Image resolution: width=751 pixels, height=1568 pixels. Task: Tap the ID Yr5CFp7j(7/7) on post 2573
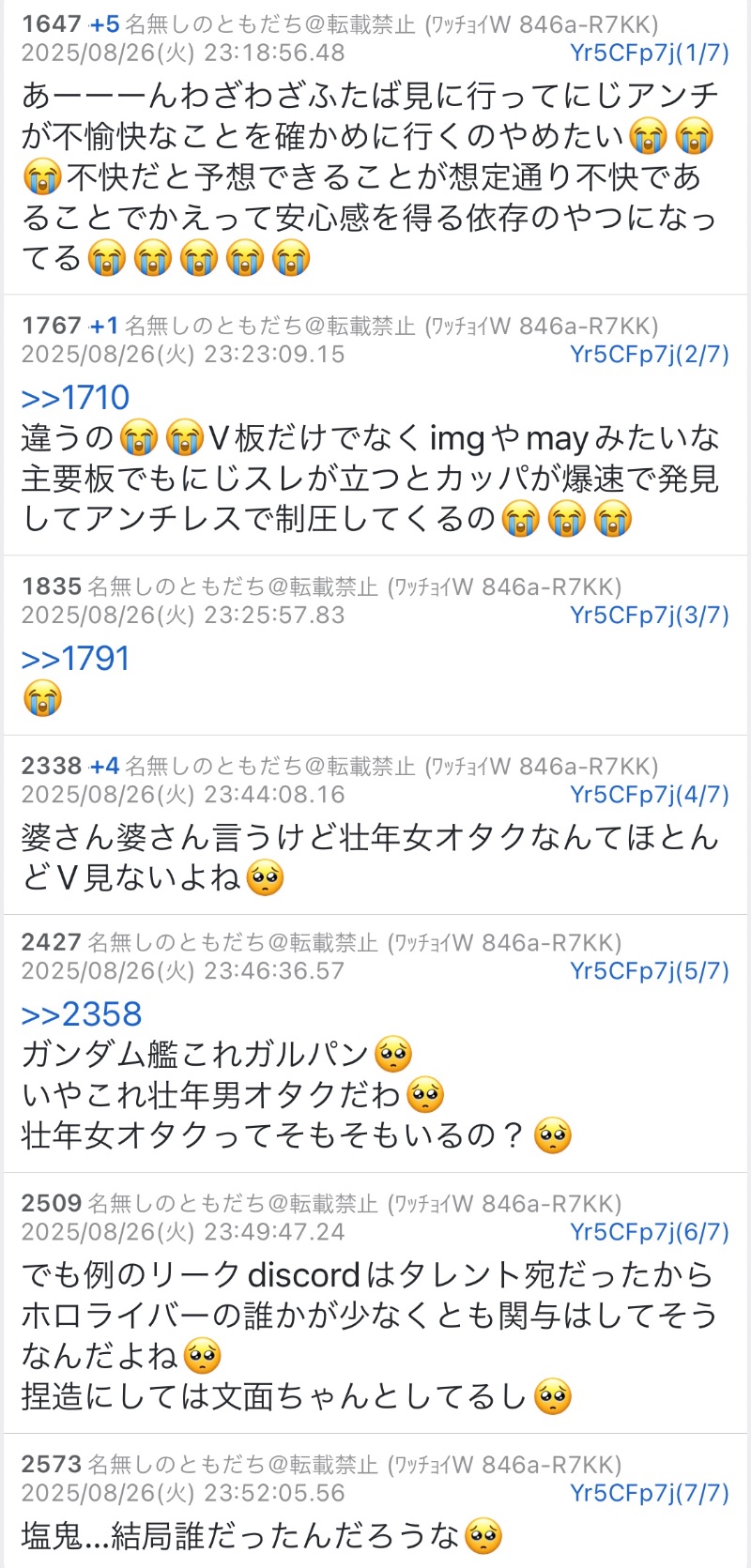pos(649,1492)
